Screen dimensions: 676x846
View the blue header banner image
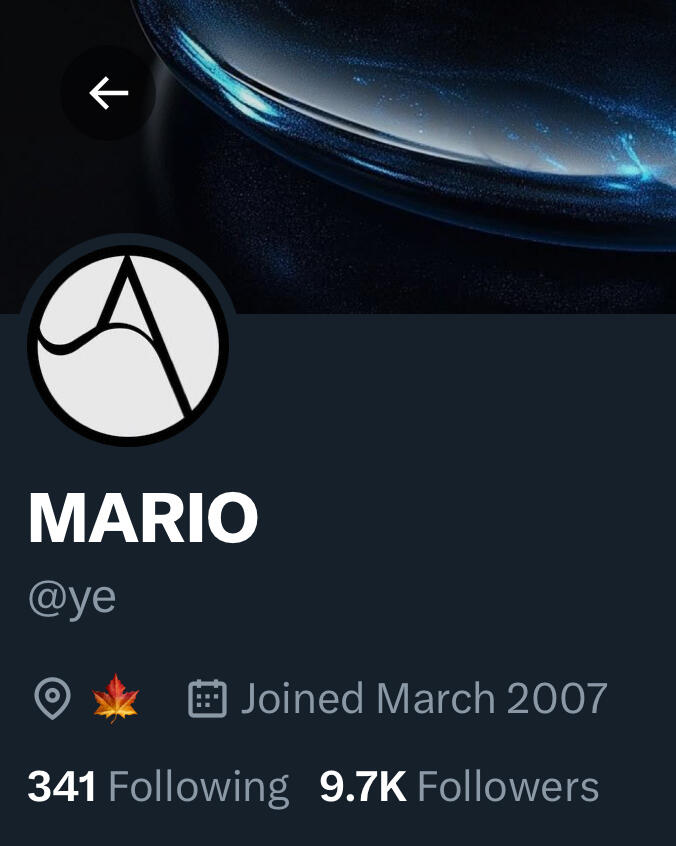420,140
